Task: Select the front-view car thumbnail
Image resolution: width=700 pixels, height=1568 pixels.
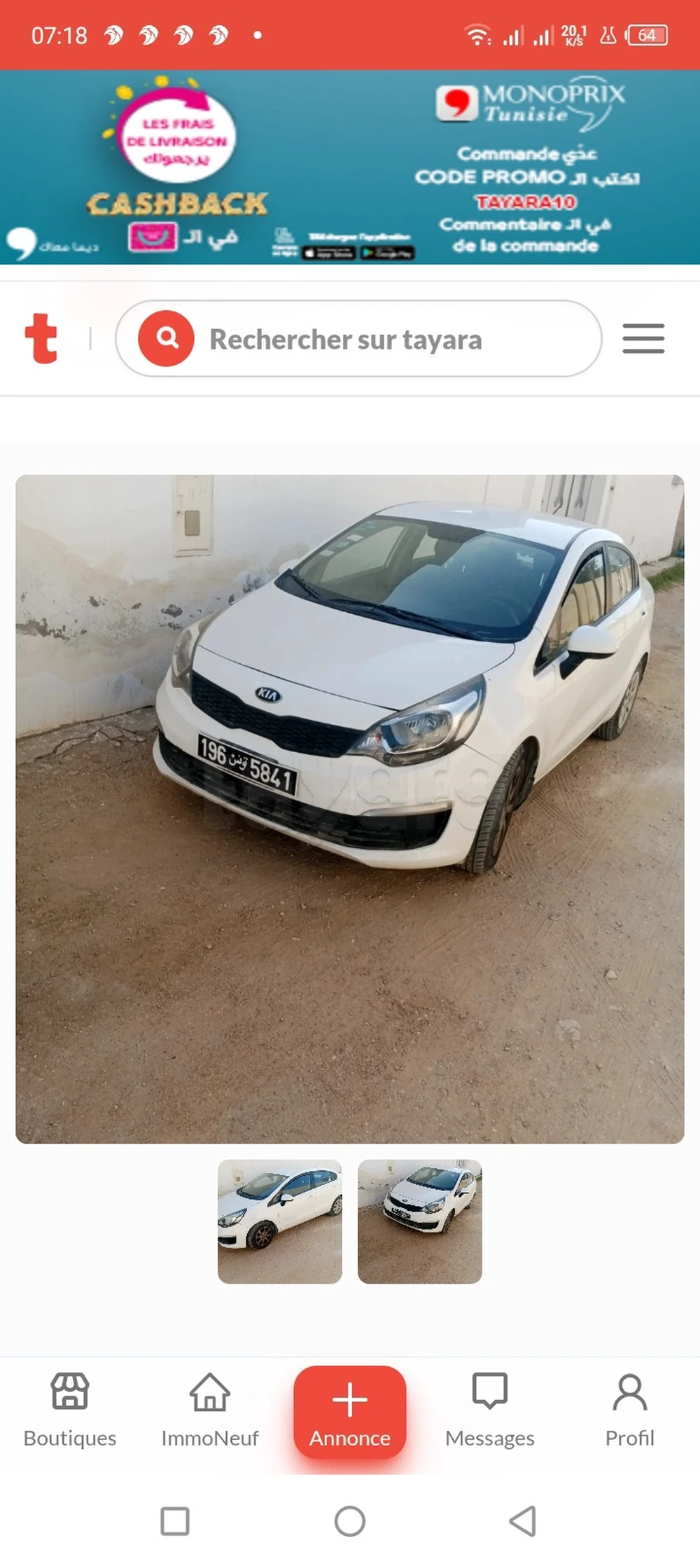Action: click(419, 1221)
